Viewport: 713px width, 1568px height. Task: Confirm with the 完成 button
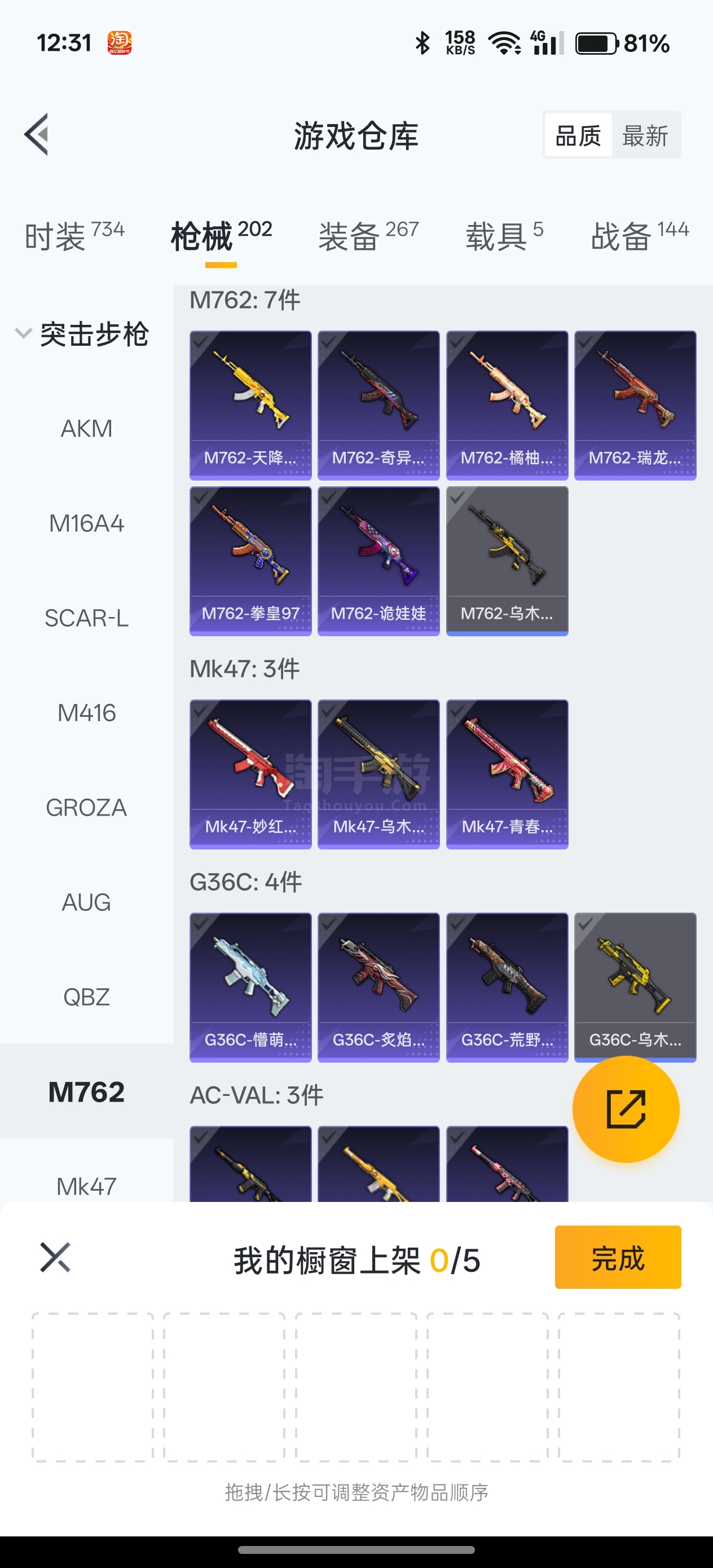(618, 1258)
